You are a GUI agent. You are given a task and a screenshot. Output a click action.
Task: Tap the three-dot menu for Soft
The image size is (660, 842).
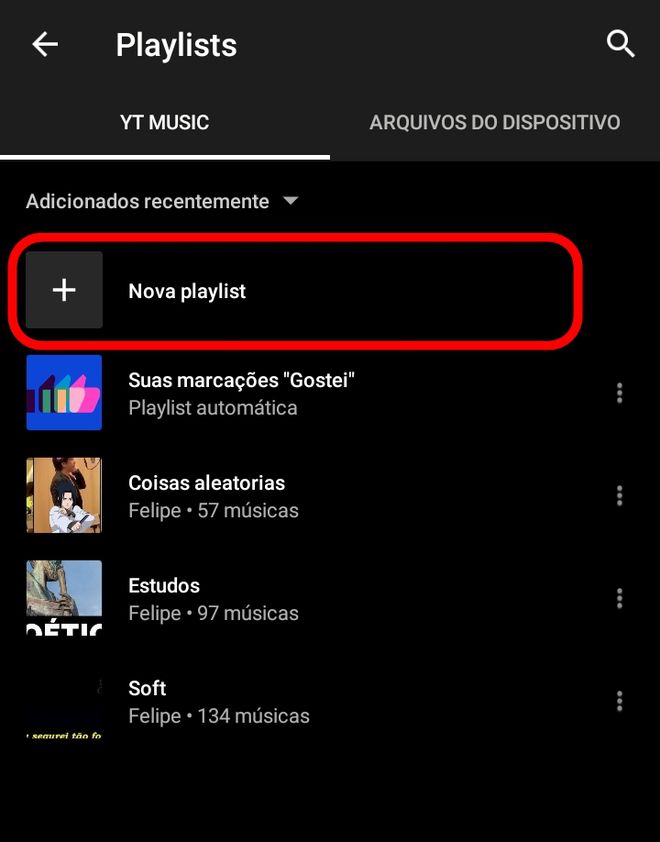619,701
